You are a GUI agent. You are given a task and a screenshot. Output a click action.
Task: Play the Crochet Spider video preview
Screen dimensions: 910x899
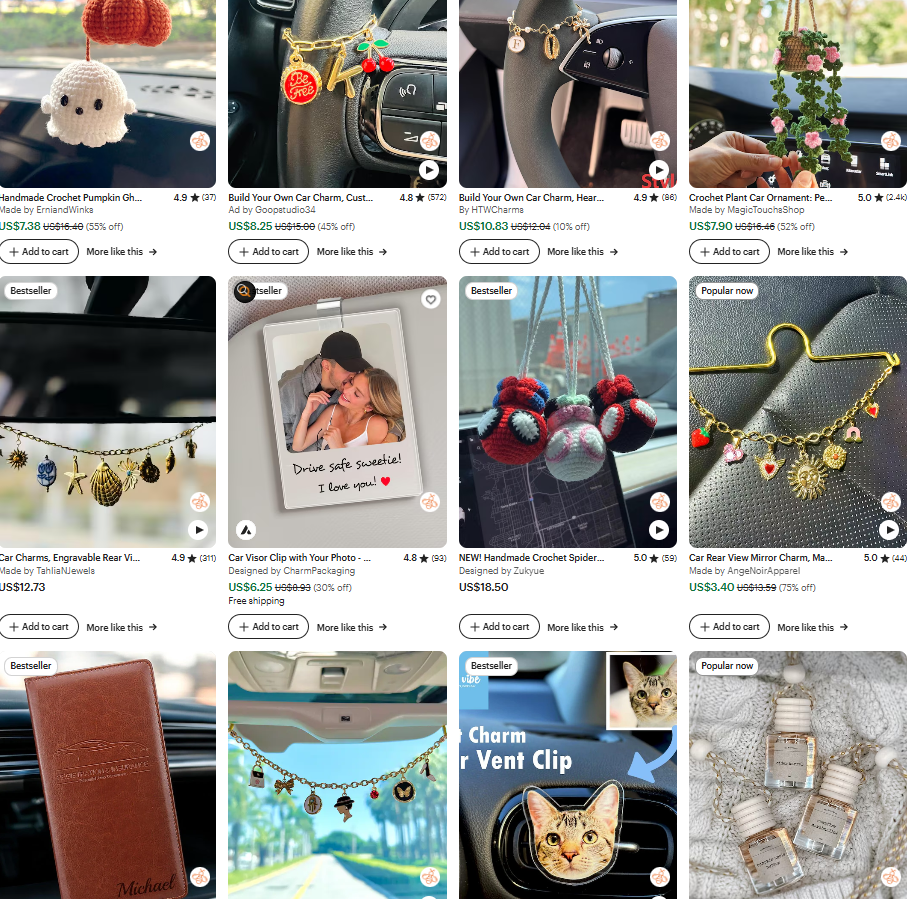point(659,530)
